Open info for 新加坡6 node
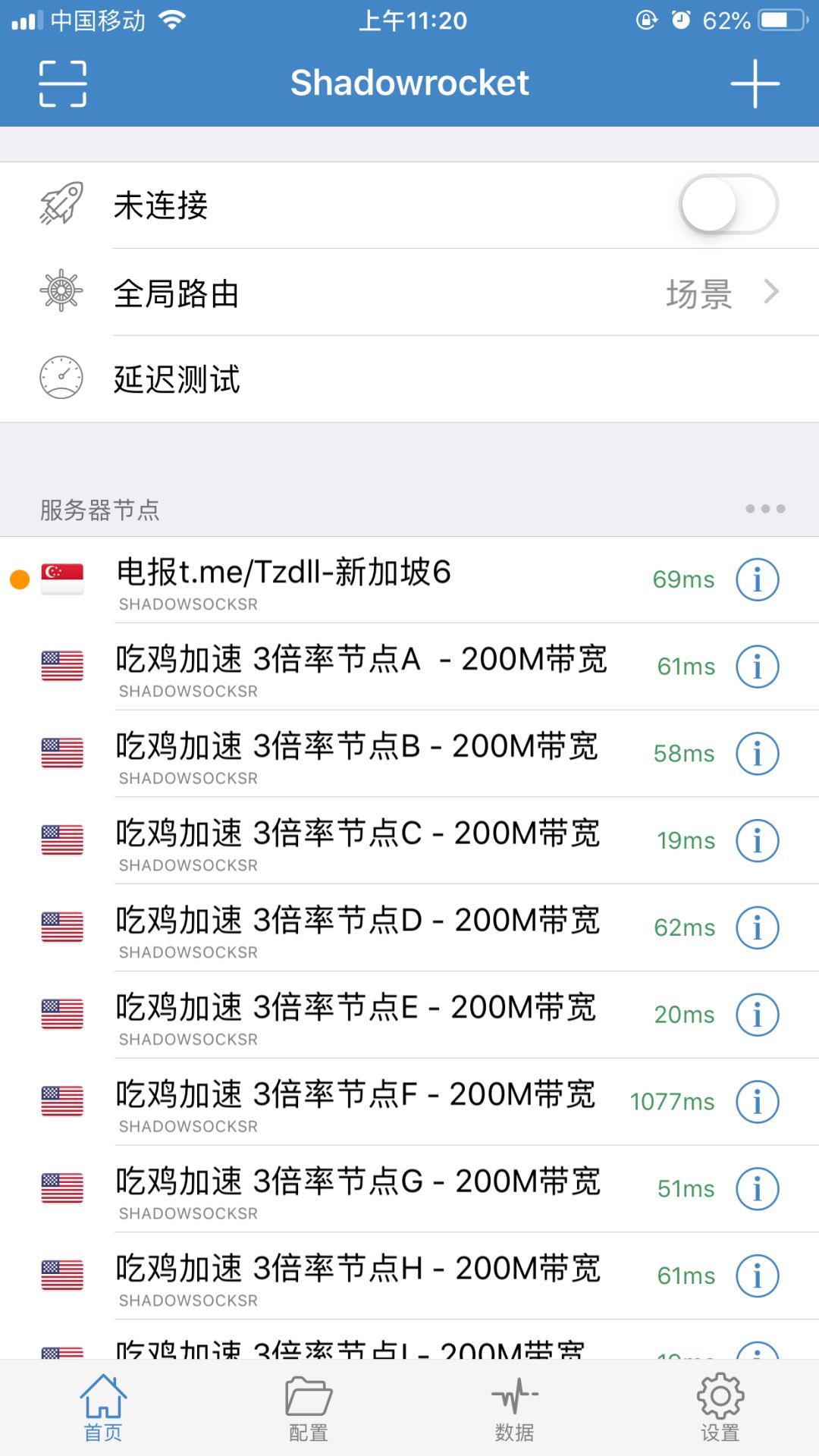Viewport: 819px width, 1456px height. (757, 580)
